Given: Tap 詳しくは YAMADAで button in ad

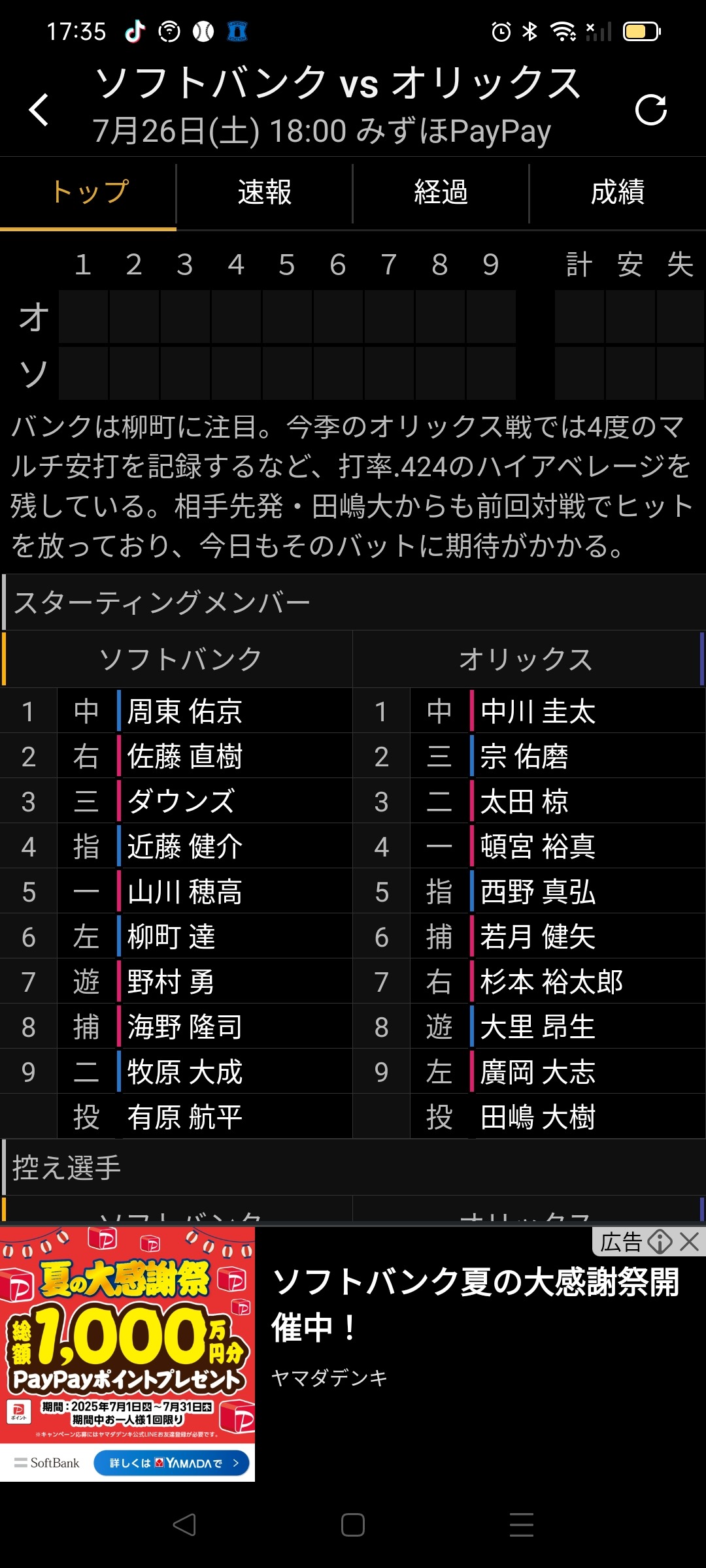Looking at the screenshot, I should 171,1463.
